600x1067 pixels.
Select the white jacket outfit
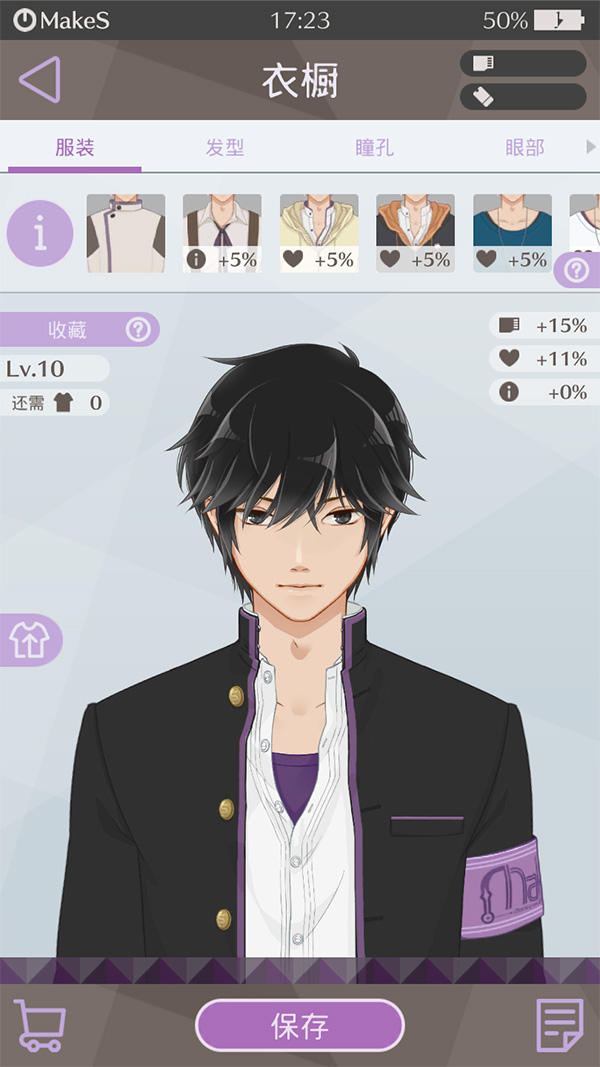click(x=126, y=234)
